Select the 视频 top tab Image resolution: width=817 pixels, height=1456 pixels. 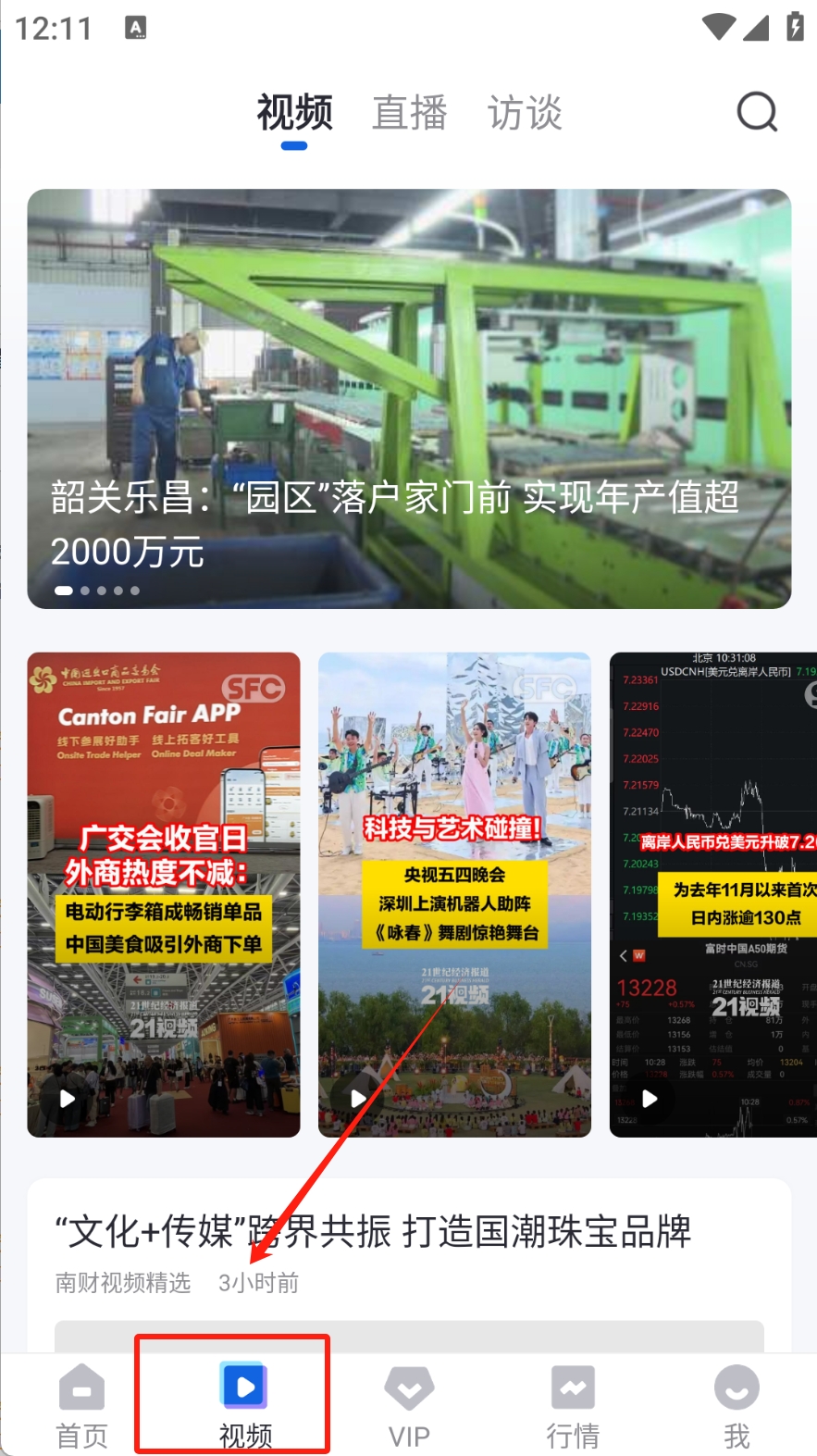click(294, 113)
